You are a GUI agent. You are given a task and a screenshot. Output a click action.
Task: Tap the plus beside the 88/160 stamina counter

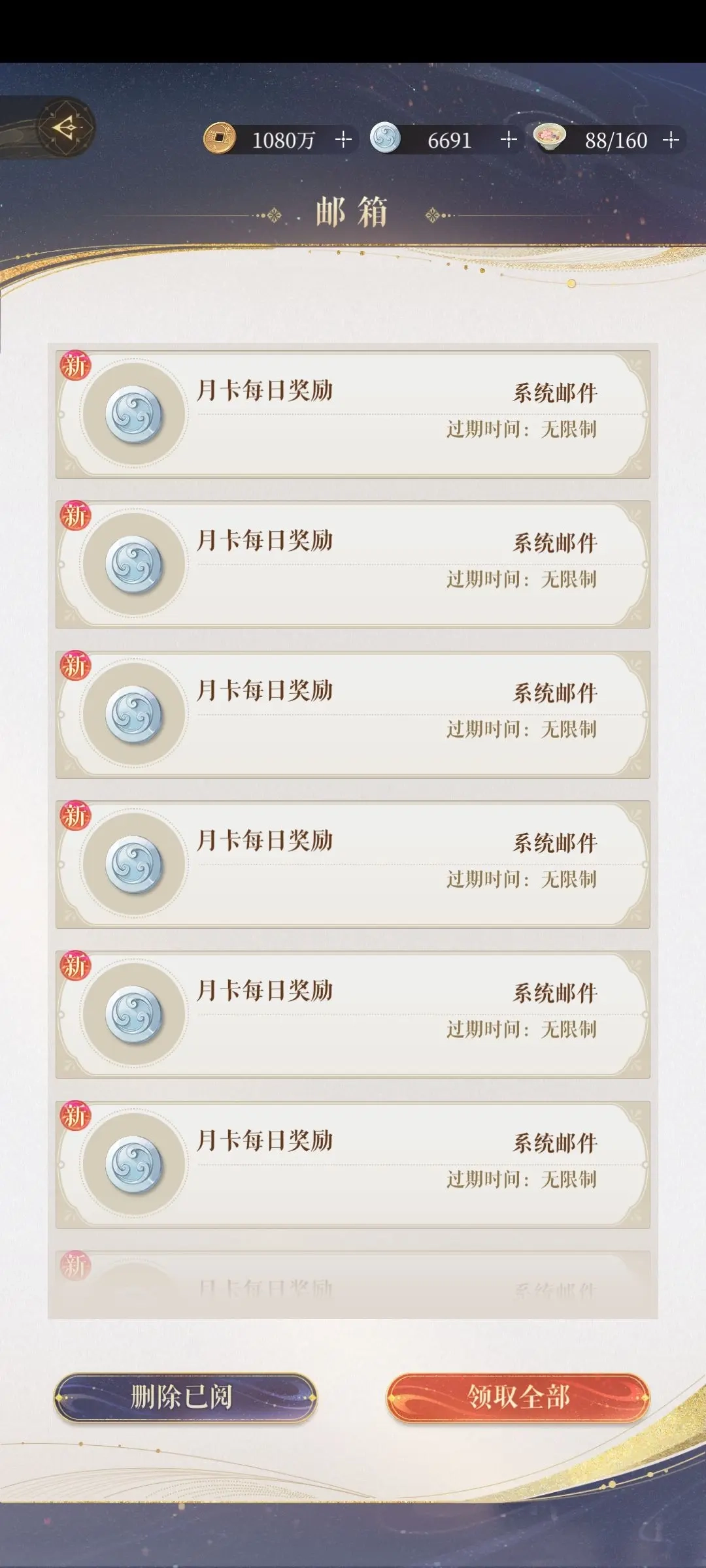coord(671,139)
